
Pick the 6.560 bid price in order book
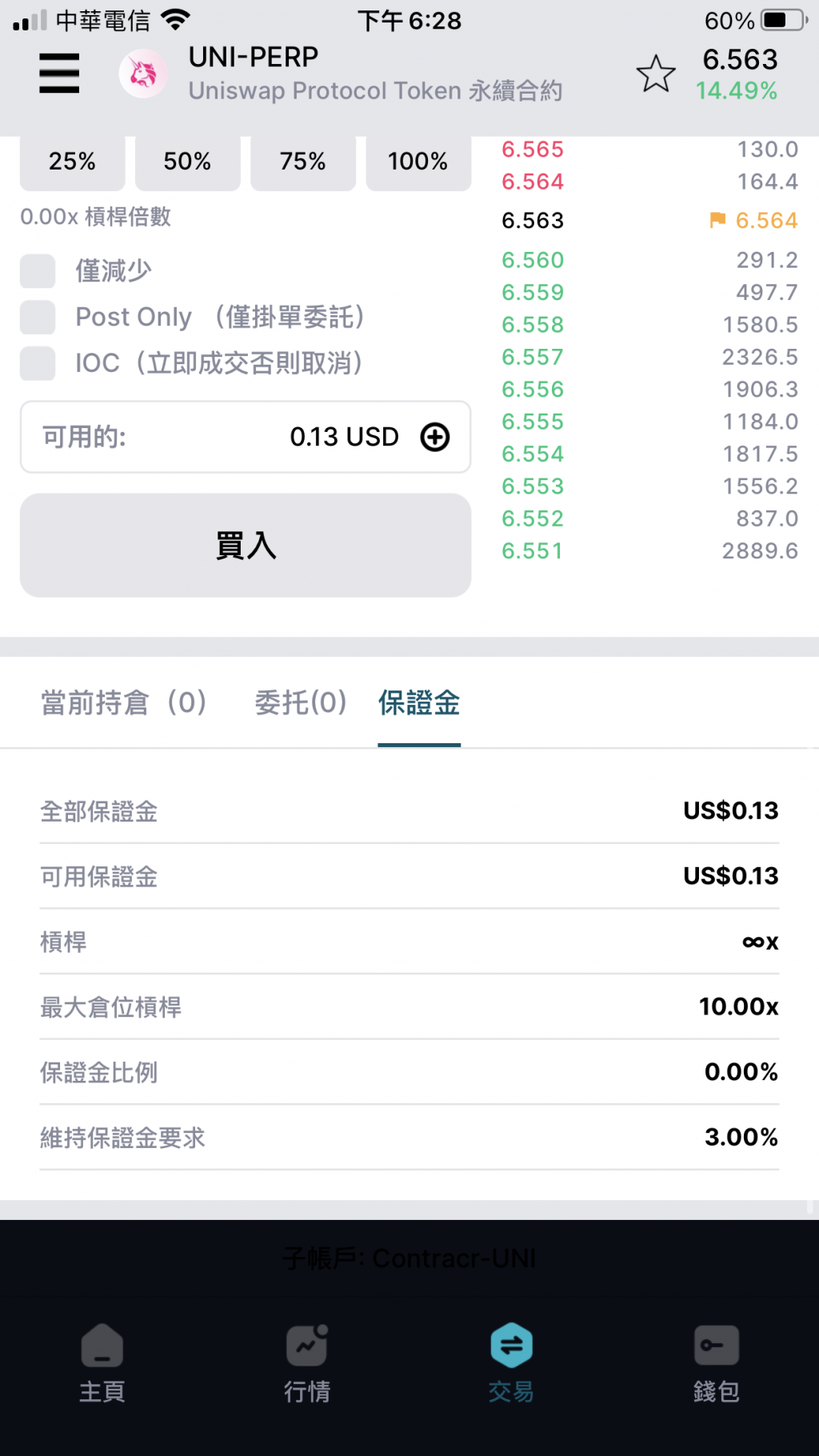click(x=533, y=260)
